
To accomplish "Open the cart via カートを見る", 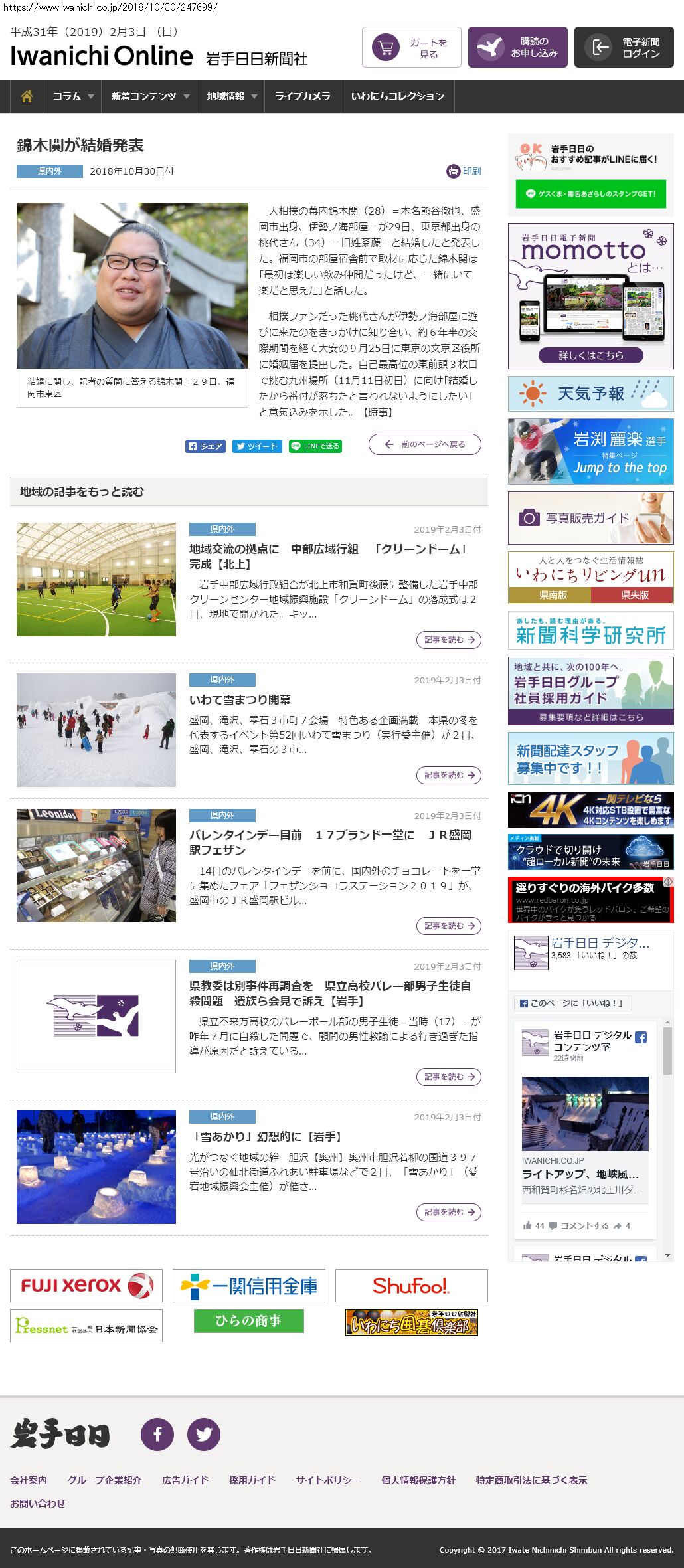I will coord(412,47).
